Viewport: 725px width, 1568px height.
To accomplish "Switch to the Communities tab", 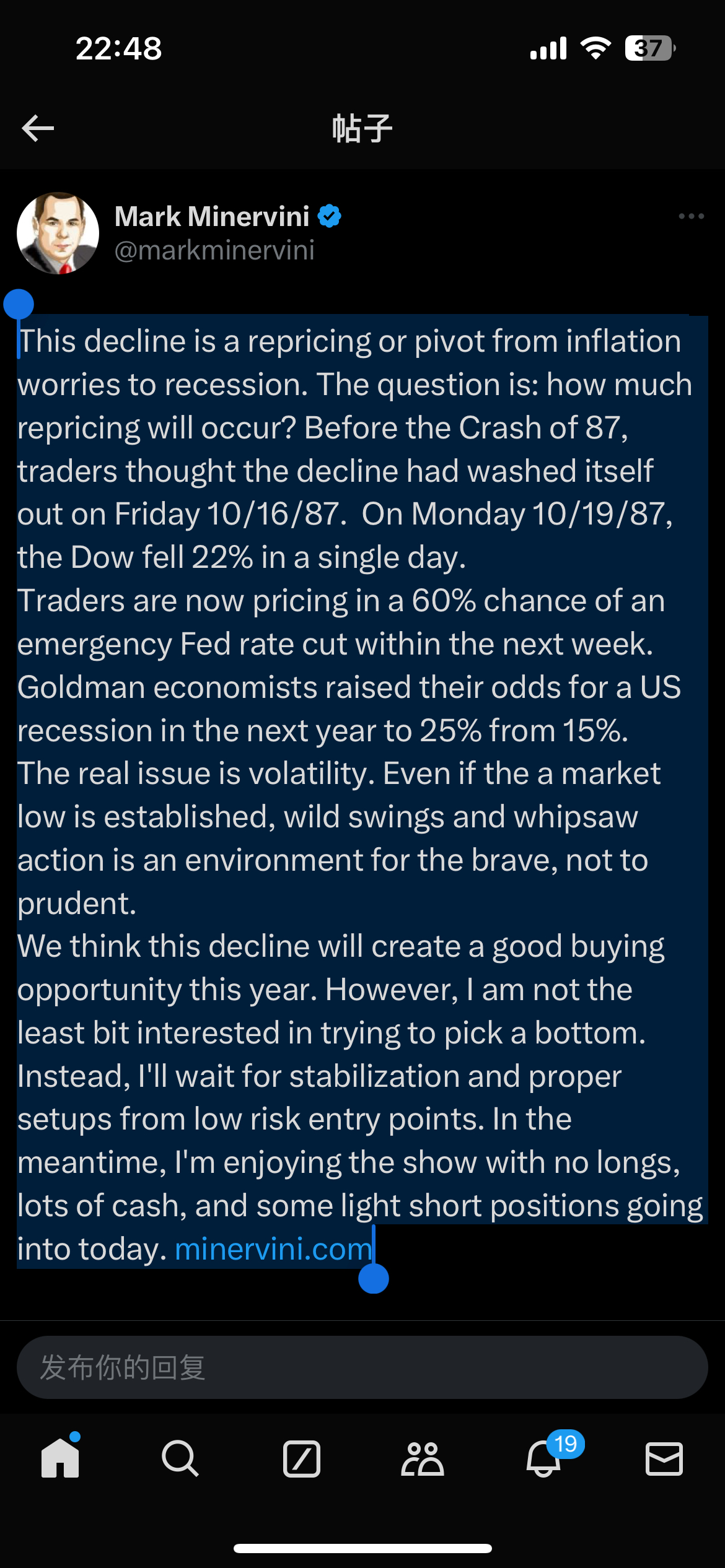I will (x=423, y=1458).
